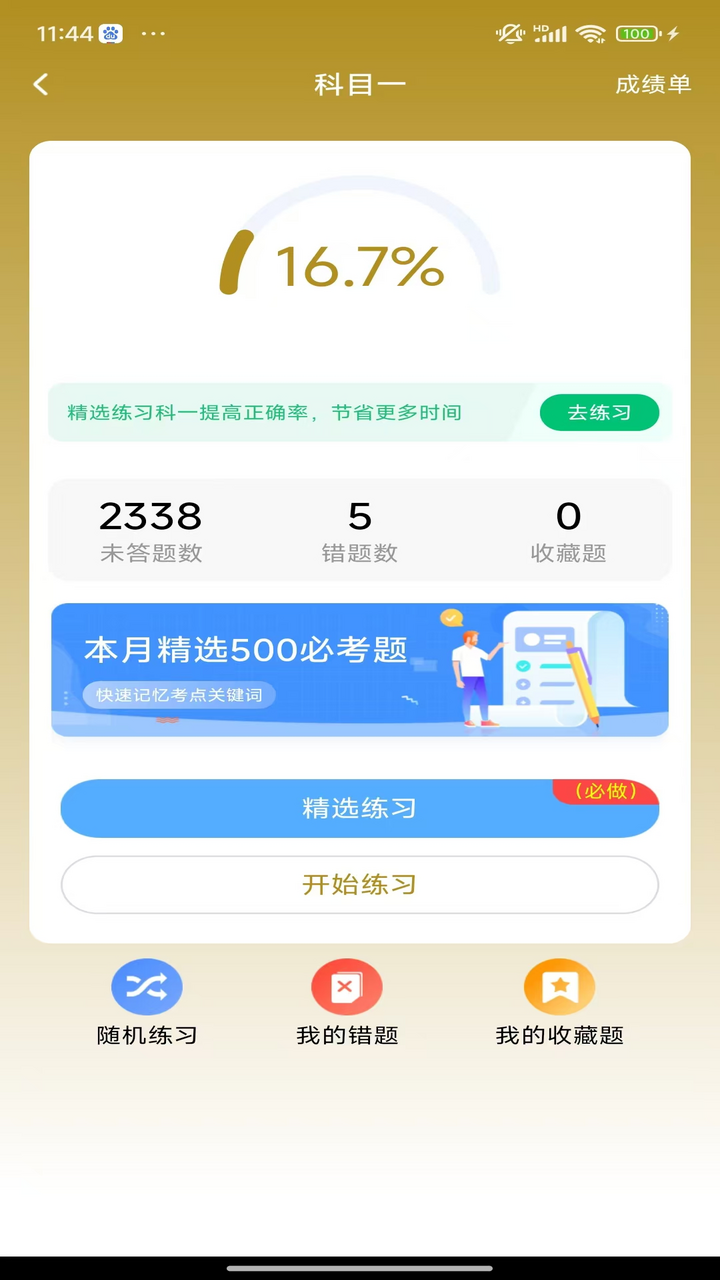The width and height of the screenshot is (720, 1280).
Task: Open 我的错题 via the red X icon
Action: pos(347,986)
